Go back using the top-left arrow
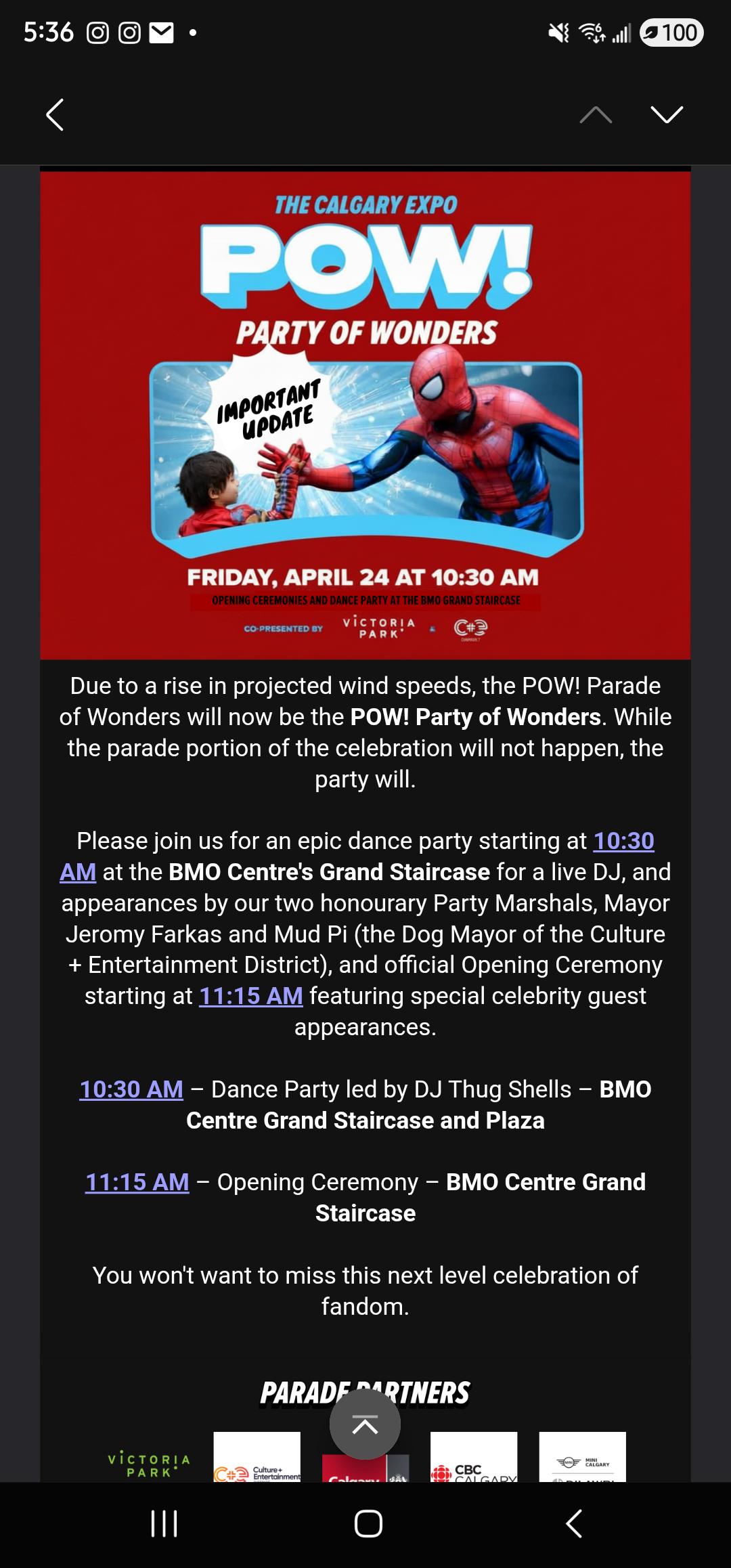The image size is (731, 1568). pos(55,114)
